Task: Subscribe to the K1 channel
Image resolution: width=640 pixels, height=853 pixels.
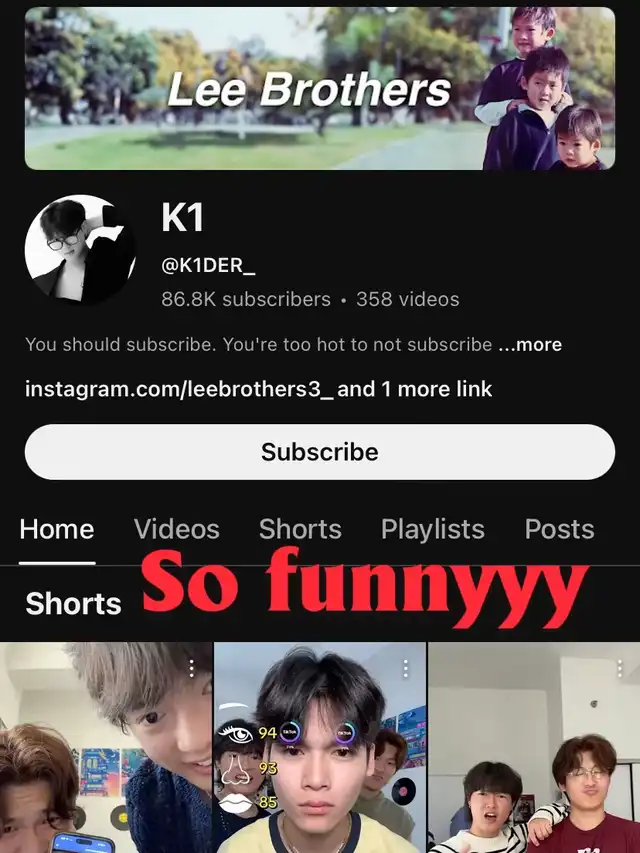Action: click(320, 452)
